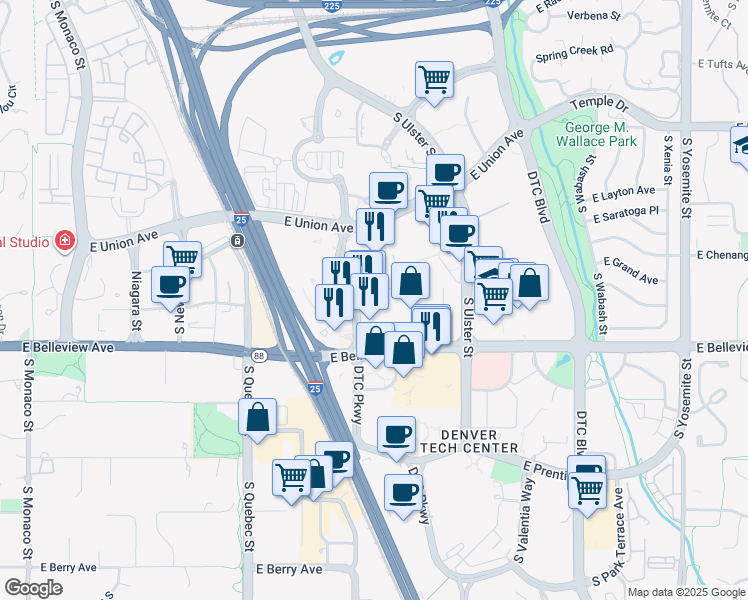
Task: Select the transit station icon on E Union Ave
Action: coord(238,240)
